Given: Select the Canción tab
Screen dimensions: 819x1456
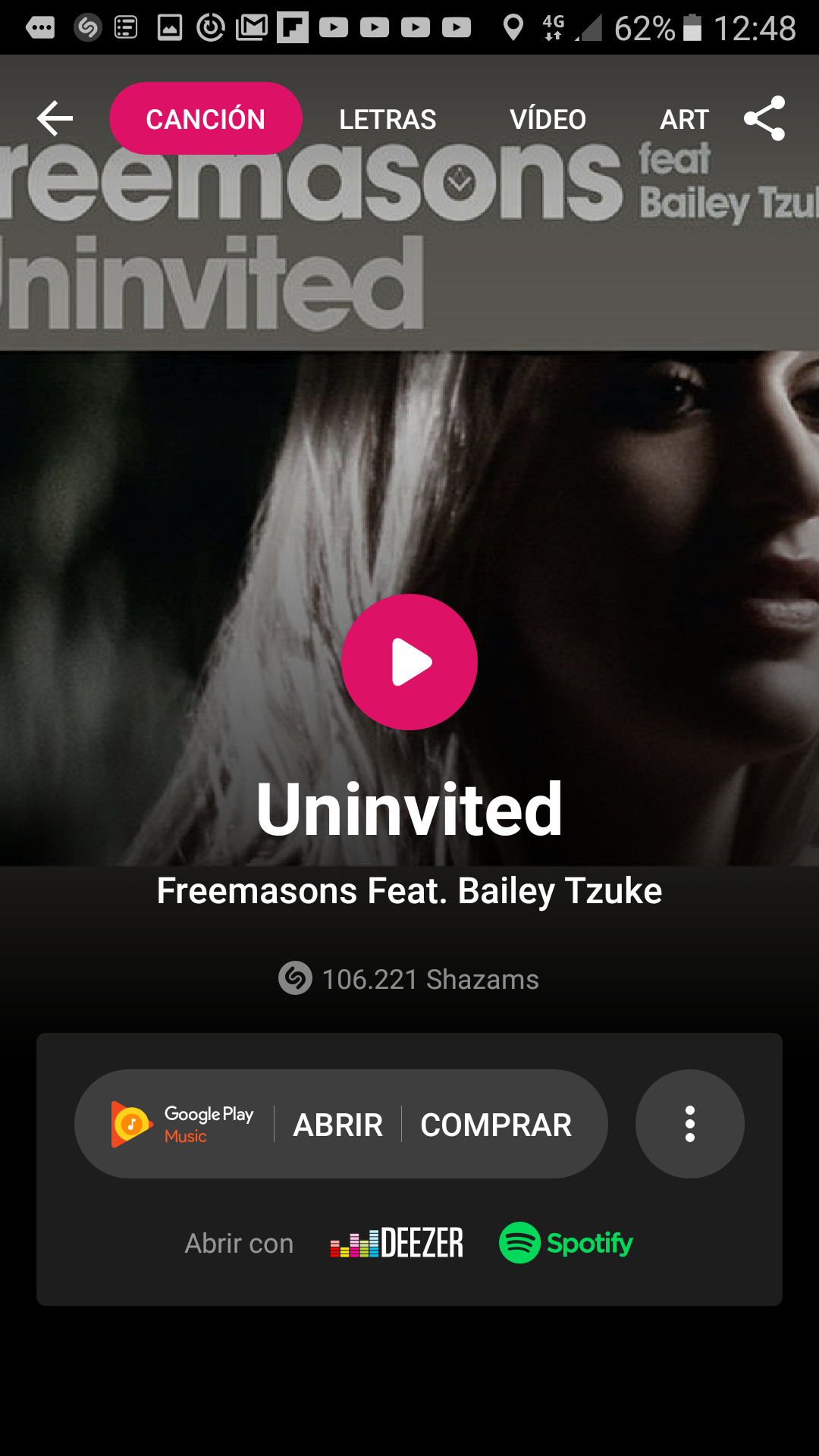Looking at the screenshot, I should pyautogui.click(x=206, y=119).
